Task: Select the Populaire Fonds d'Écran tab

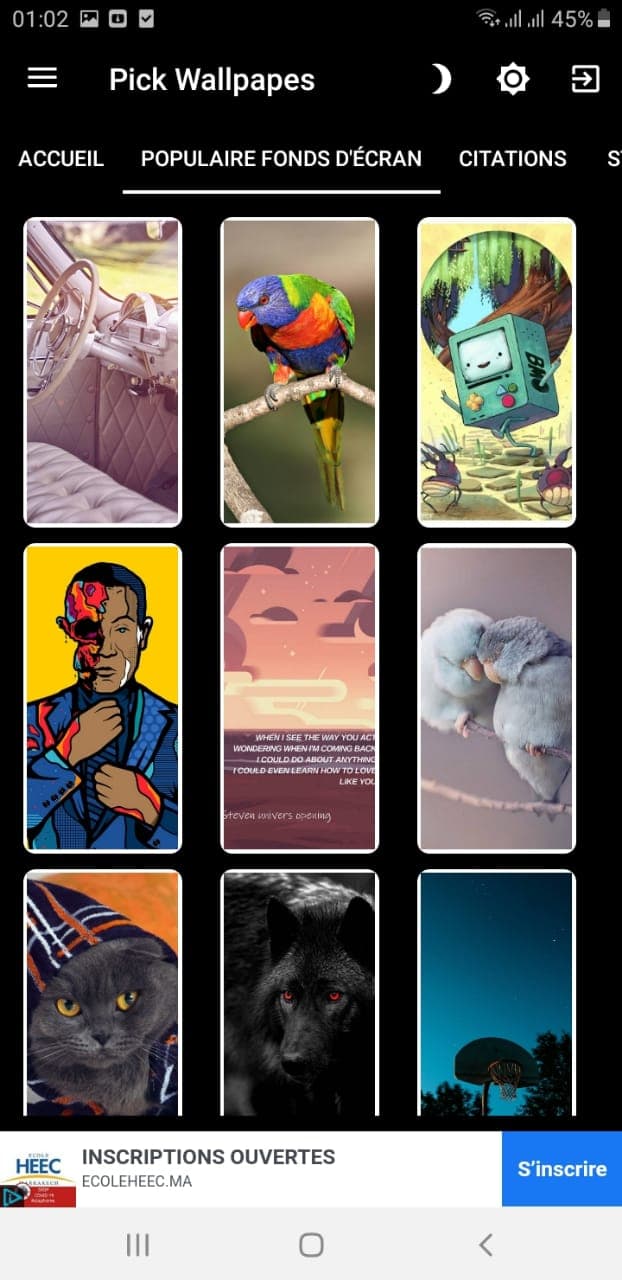Action: tap(281, 159)
